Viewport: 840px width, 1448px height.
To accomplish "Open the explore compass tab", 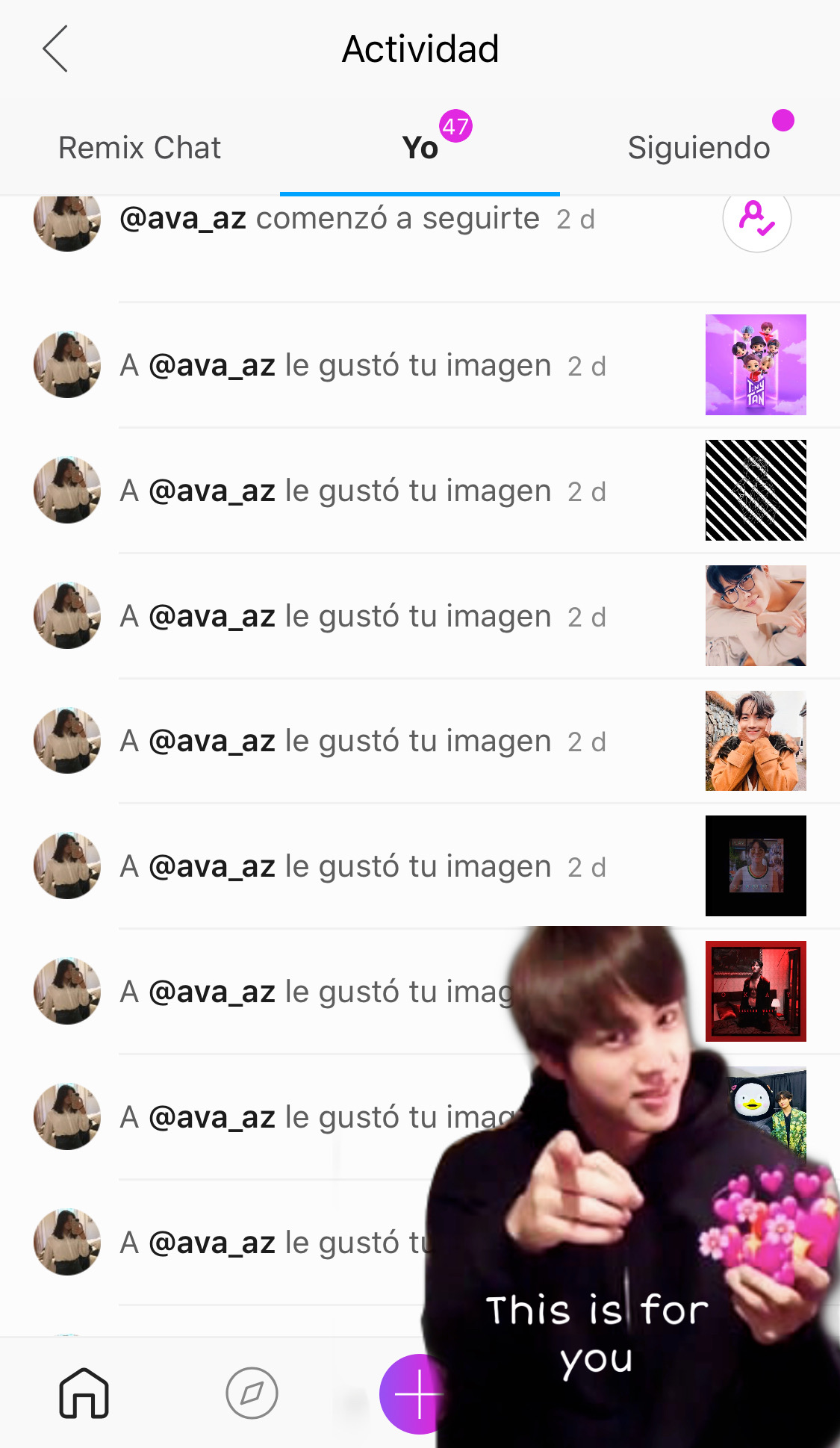I will [x=252, y=1393].
